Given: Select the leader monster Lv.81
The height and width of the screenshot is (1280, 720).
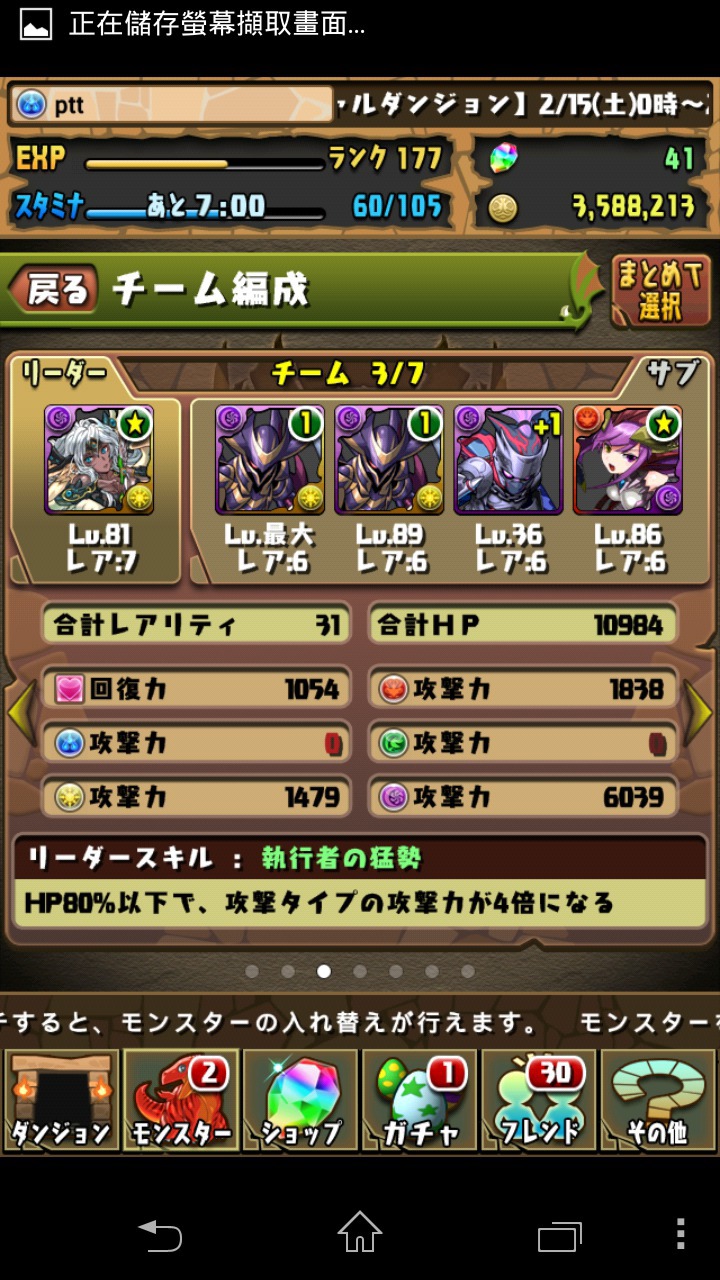Looking at the screenshot, I should (x=98, y=460).
